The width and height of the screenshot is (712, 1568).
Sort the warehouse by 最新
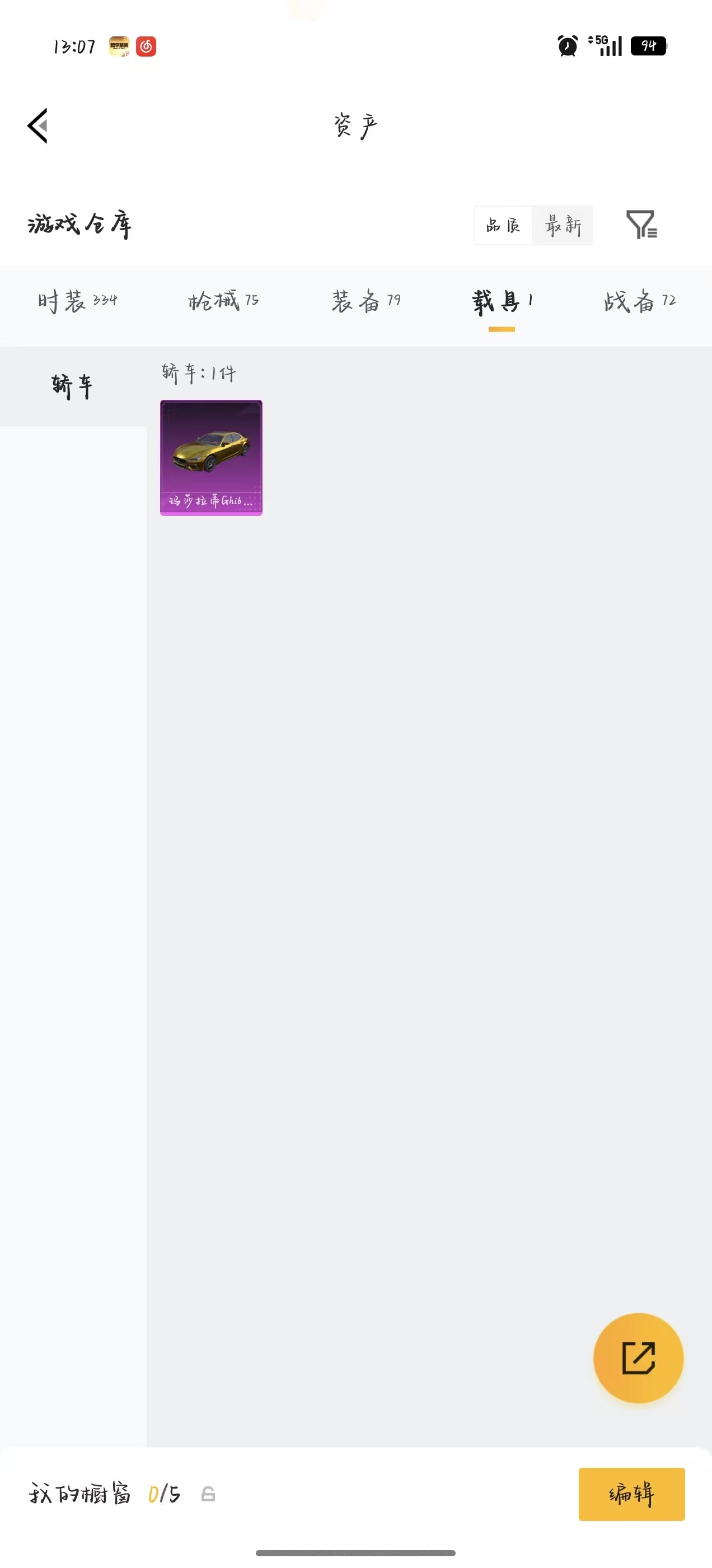point(563,225)
